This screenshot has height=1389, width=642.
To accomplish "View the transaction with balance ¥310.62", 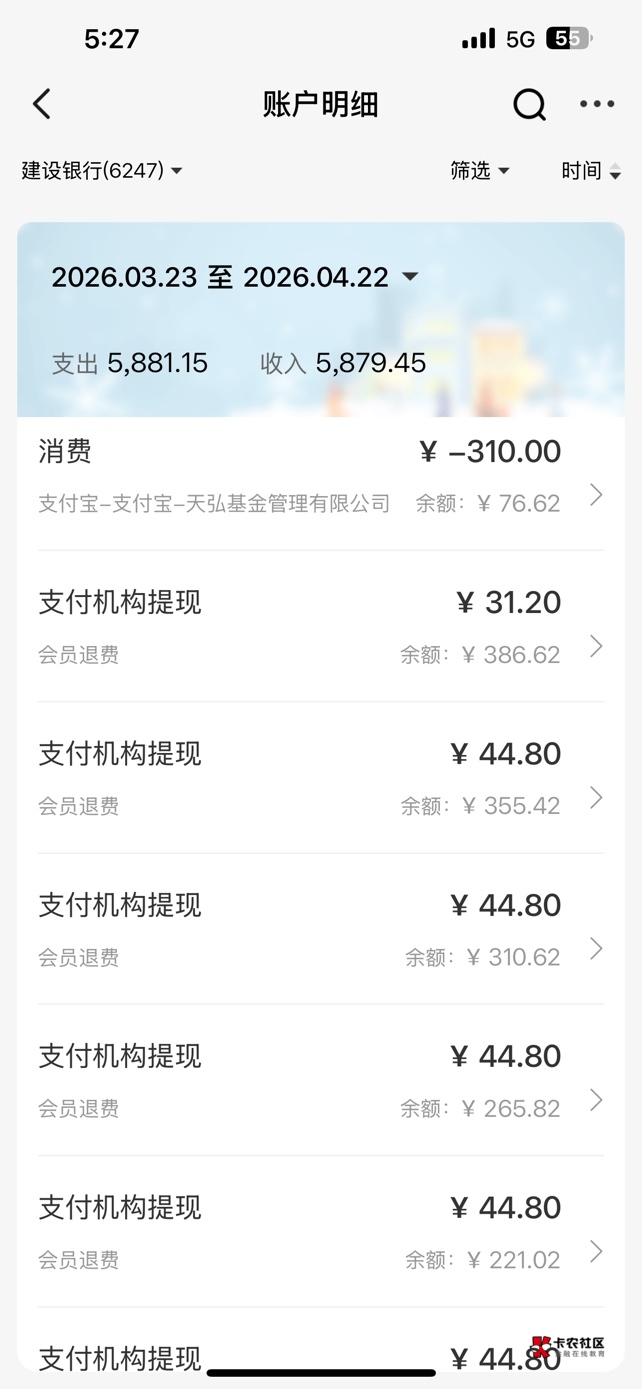I will click(320, 930).
